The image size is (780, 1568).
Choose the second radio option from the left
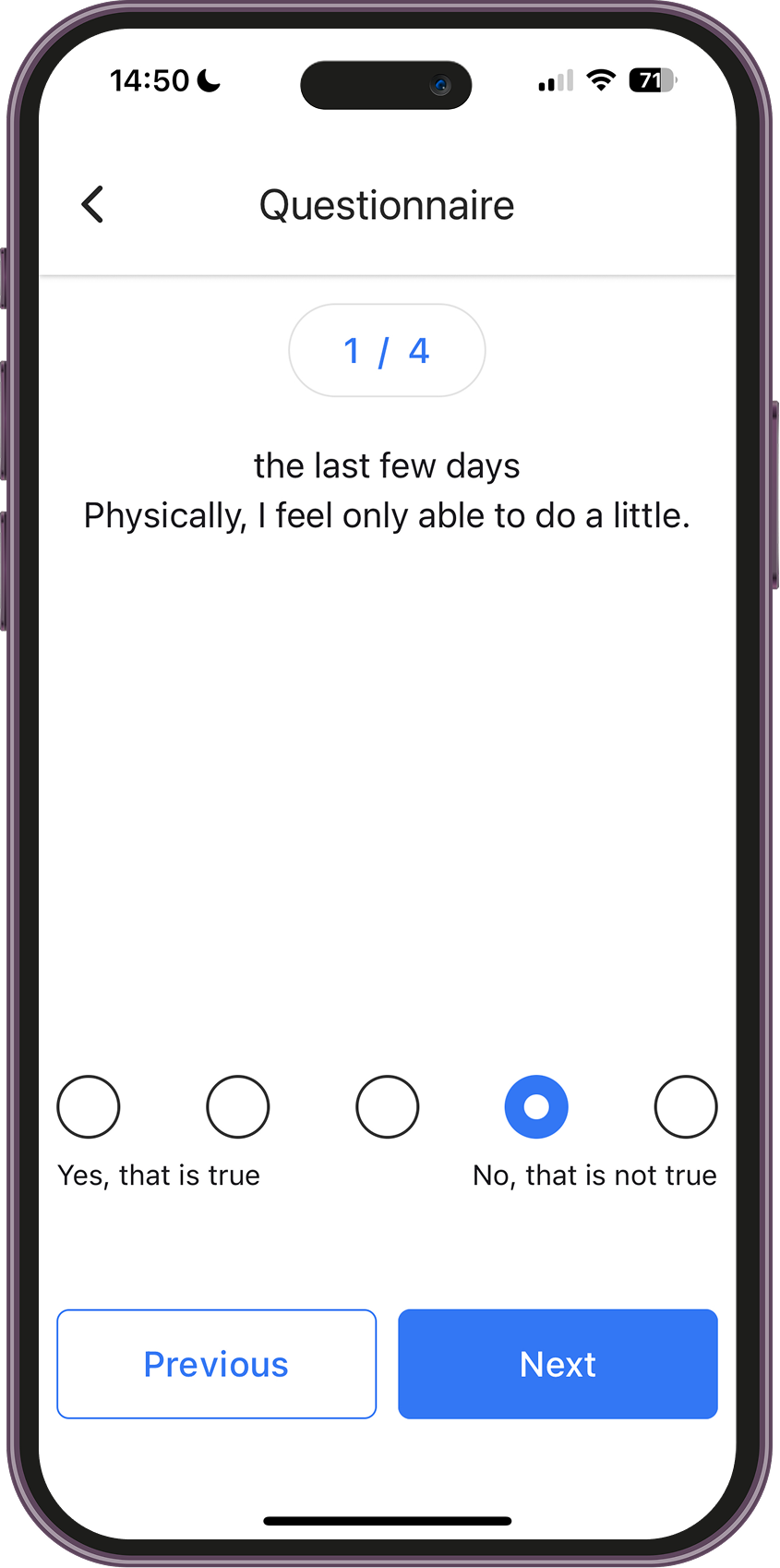pyautogui.click(x=238, y=1106)
